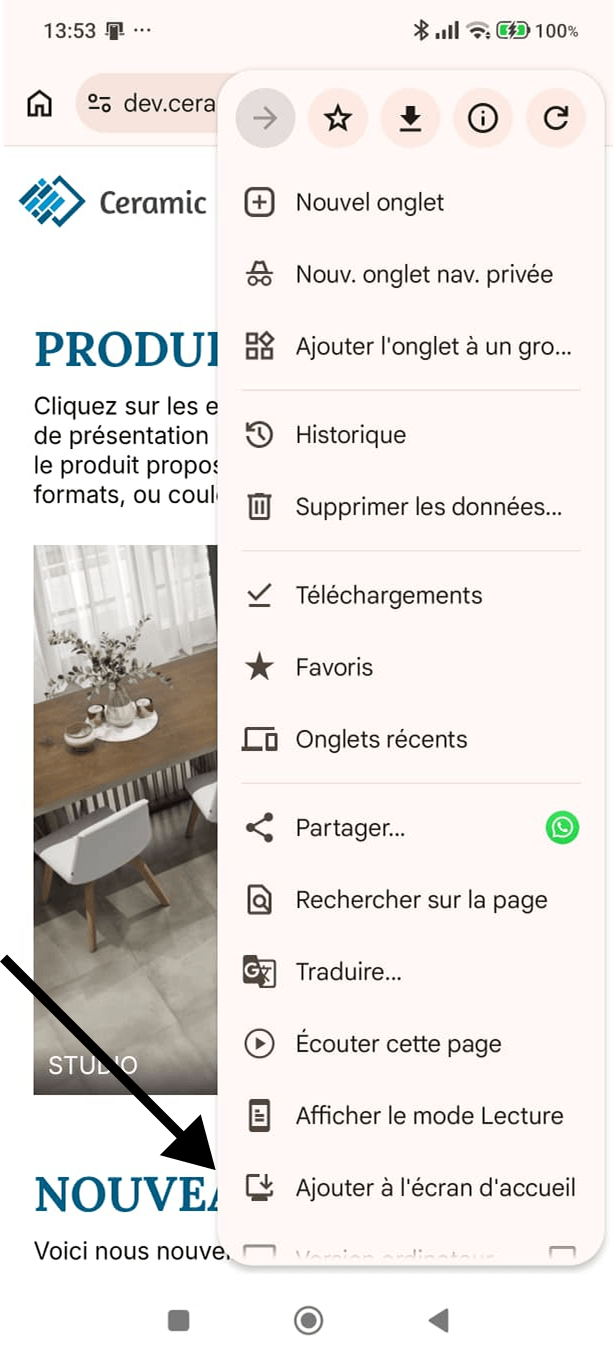This screenshot has width=614, height=1356.
Task: Open Favoris list
Action: pyautogui.click(x=334, y=667)
